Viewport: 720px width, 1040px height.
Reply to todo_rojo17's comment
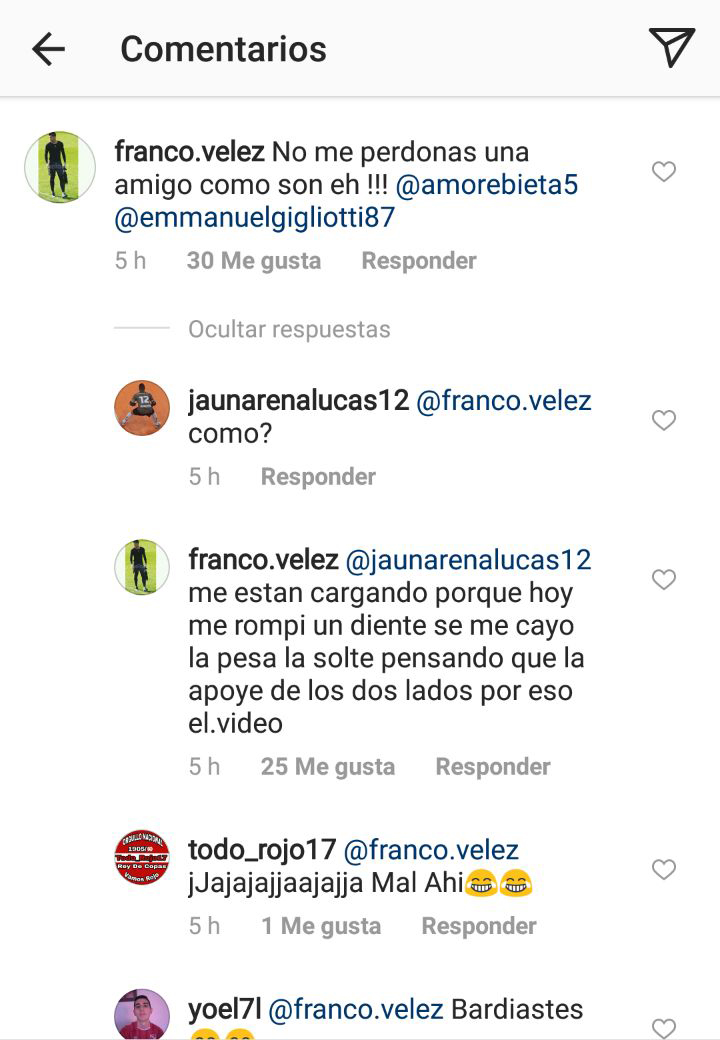478,926
